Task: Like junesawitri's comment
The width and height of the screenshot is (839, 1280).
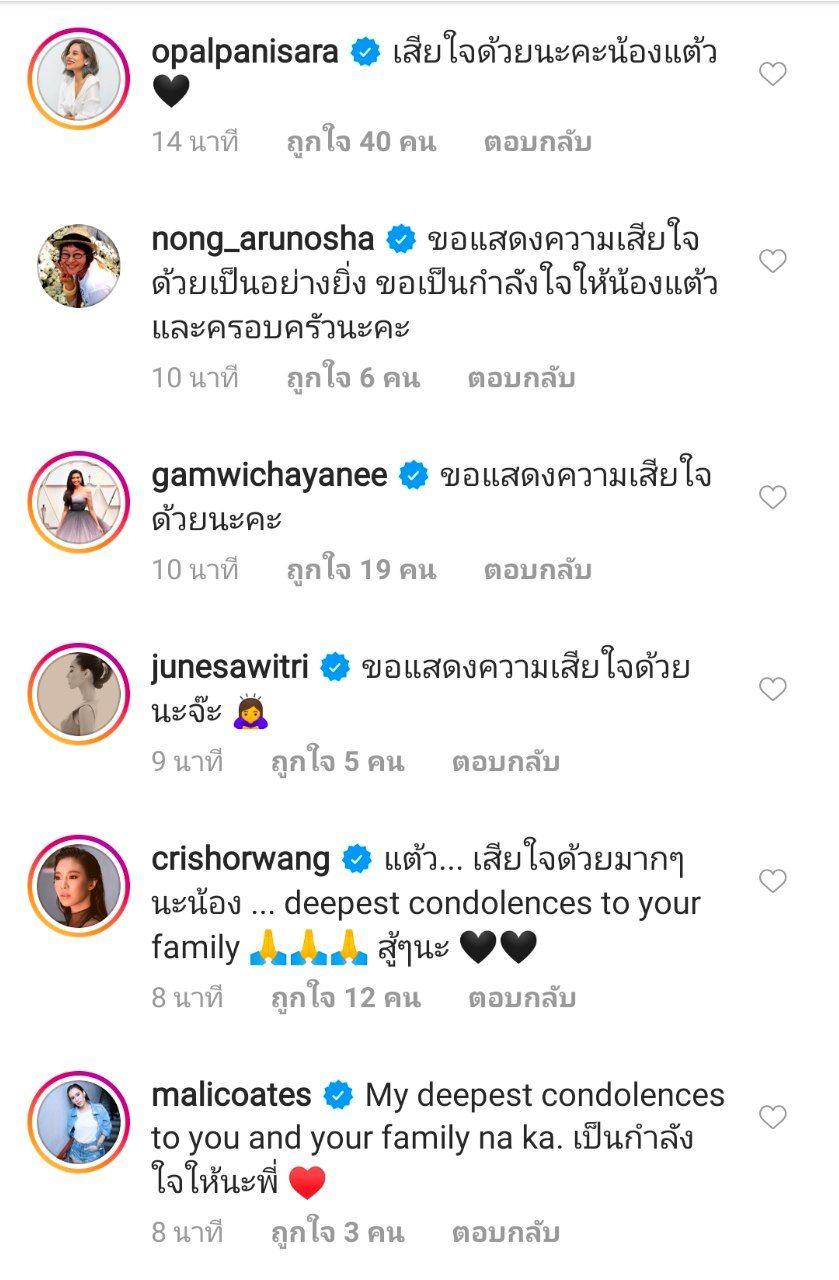Action: [772, 689]
